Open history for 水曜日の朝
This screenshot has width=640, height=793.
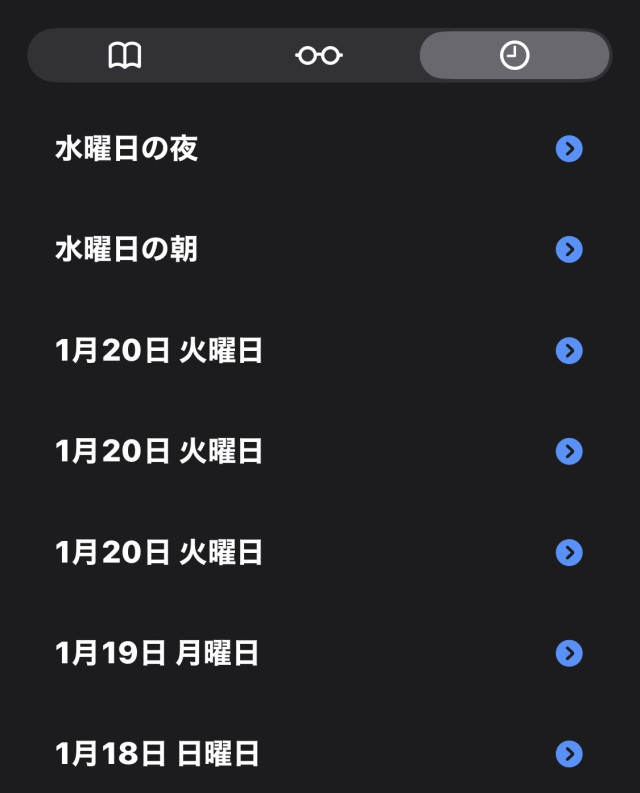[568, 249]
